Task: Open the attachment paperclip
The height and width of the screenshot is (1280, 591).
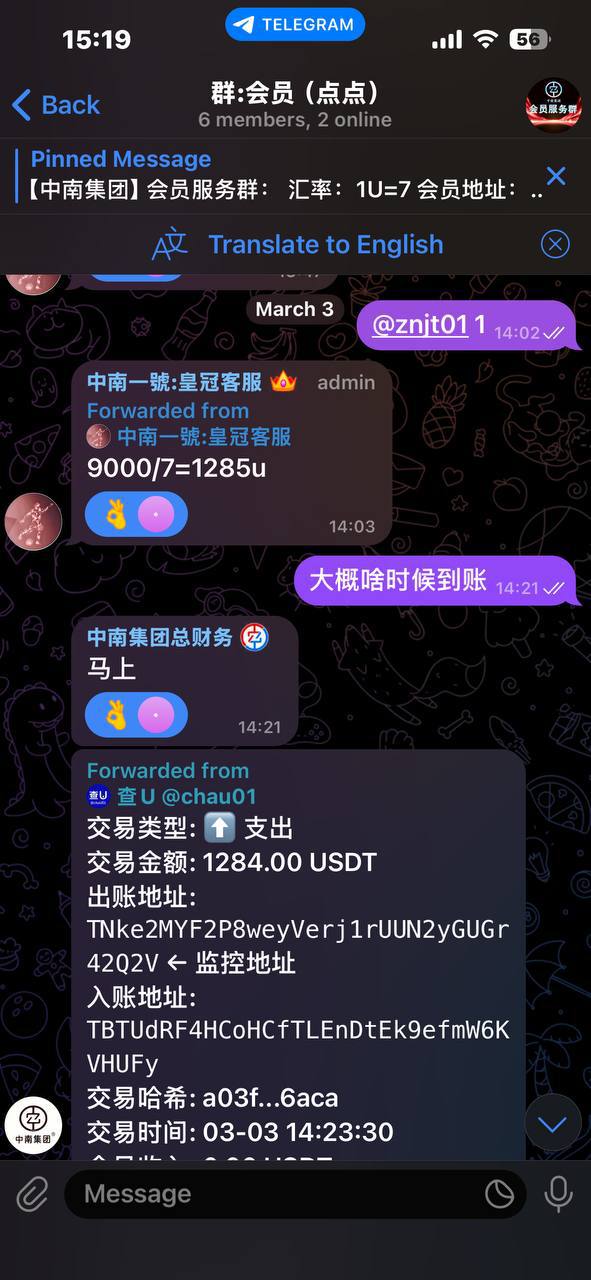Action: click(x=32, y=1193)
